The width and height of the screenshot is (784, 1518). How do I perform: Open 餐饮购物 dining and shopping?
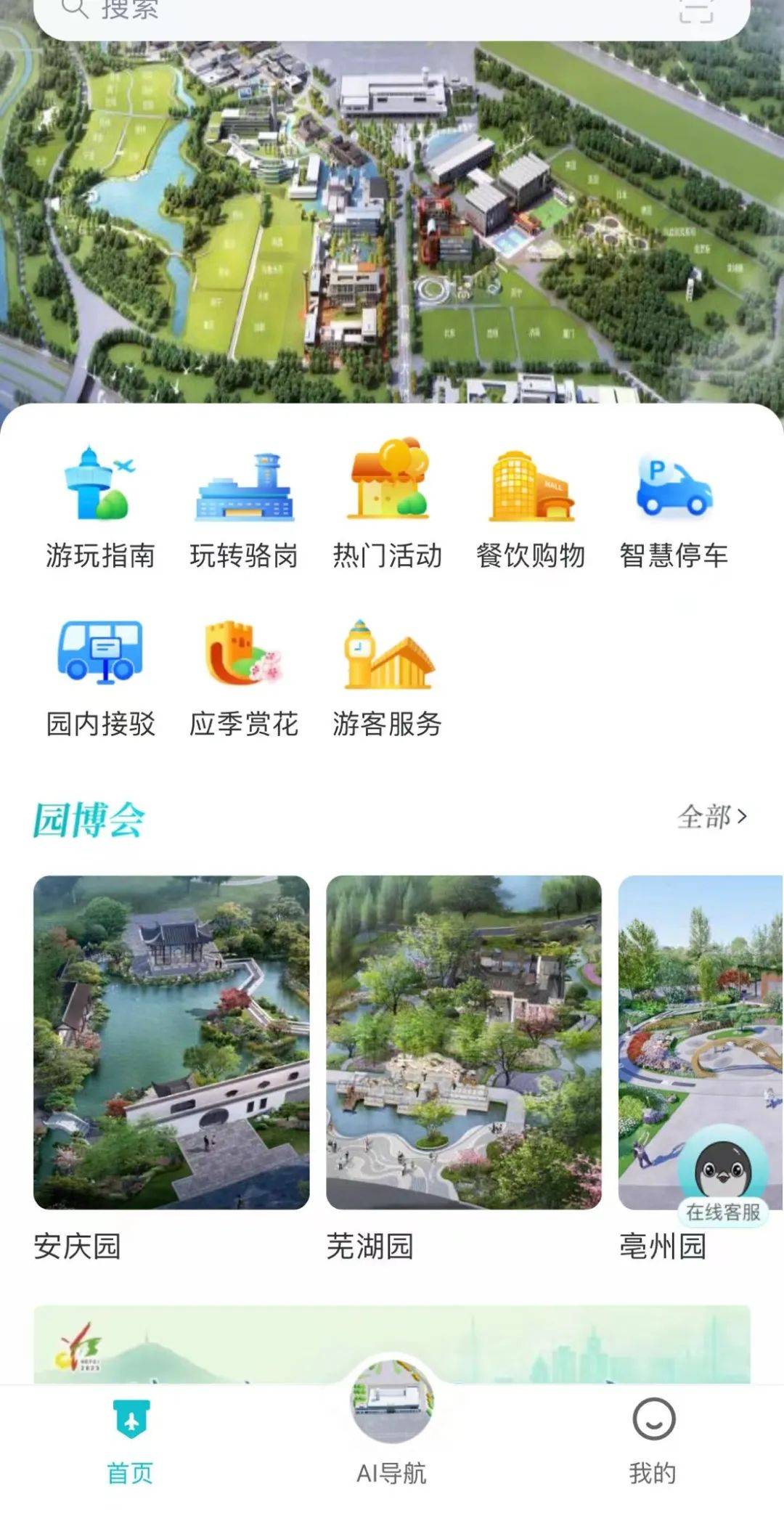(531, 505)
